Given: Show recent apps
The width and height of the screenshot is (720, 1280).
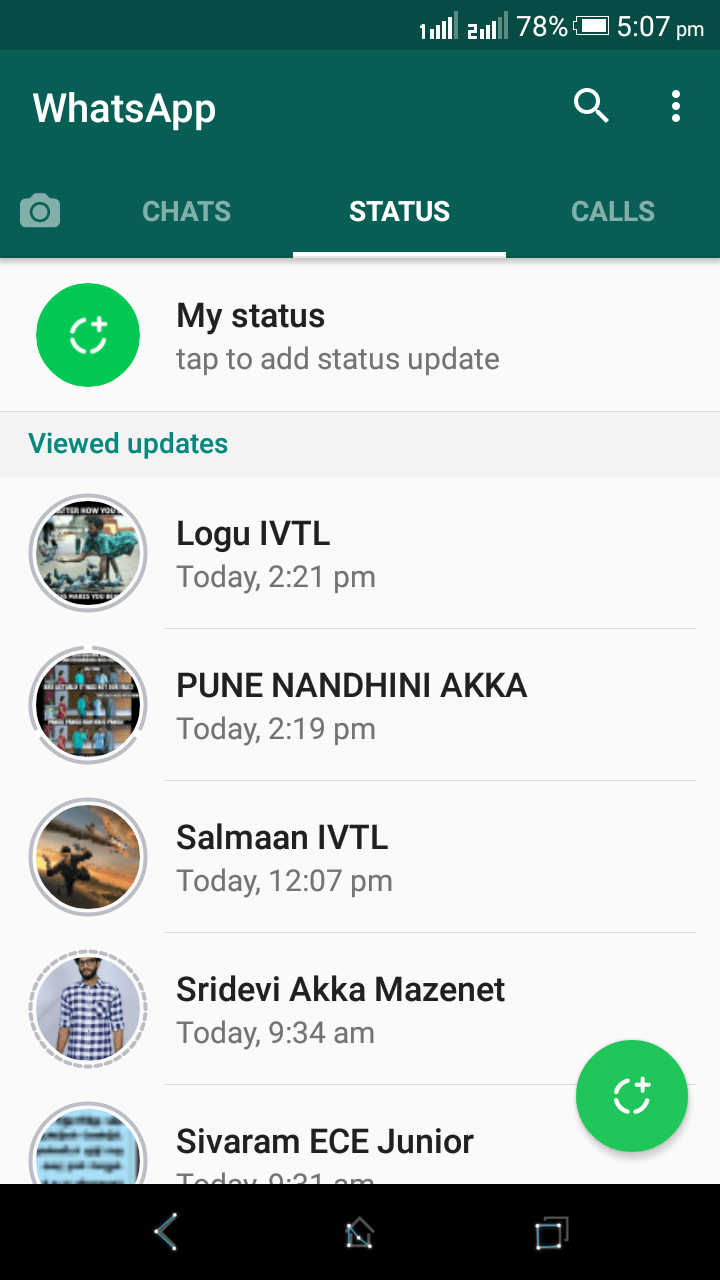Looking at the screenshot, I should (x=551, y=1232).
